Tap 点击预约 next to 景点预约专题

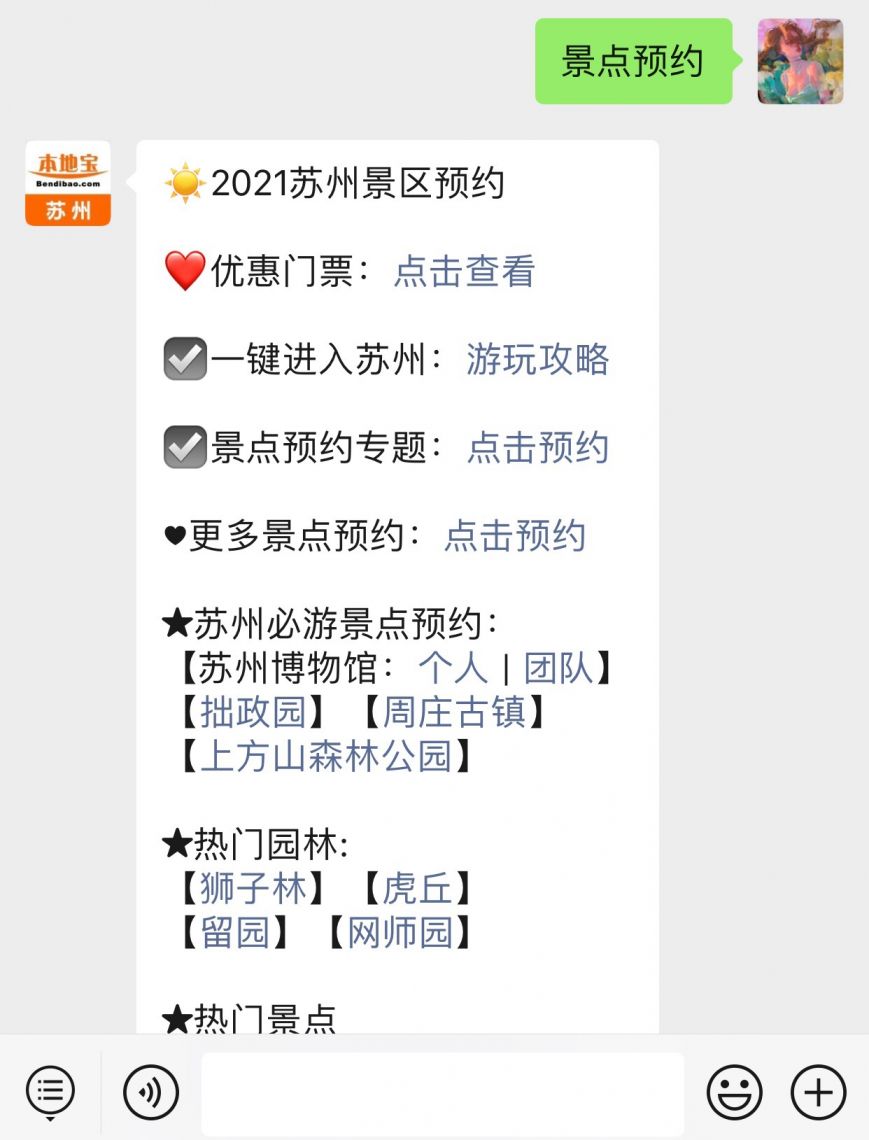tap(537, 448)
